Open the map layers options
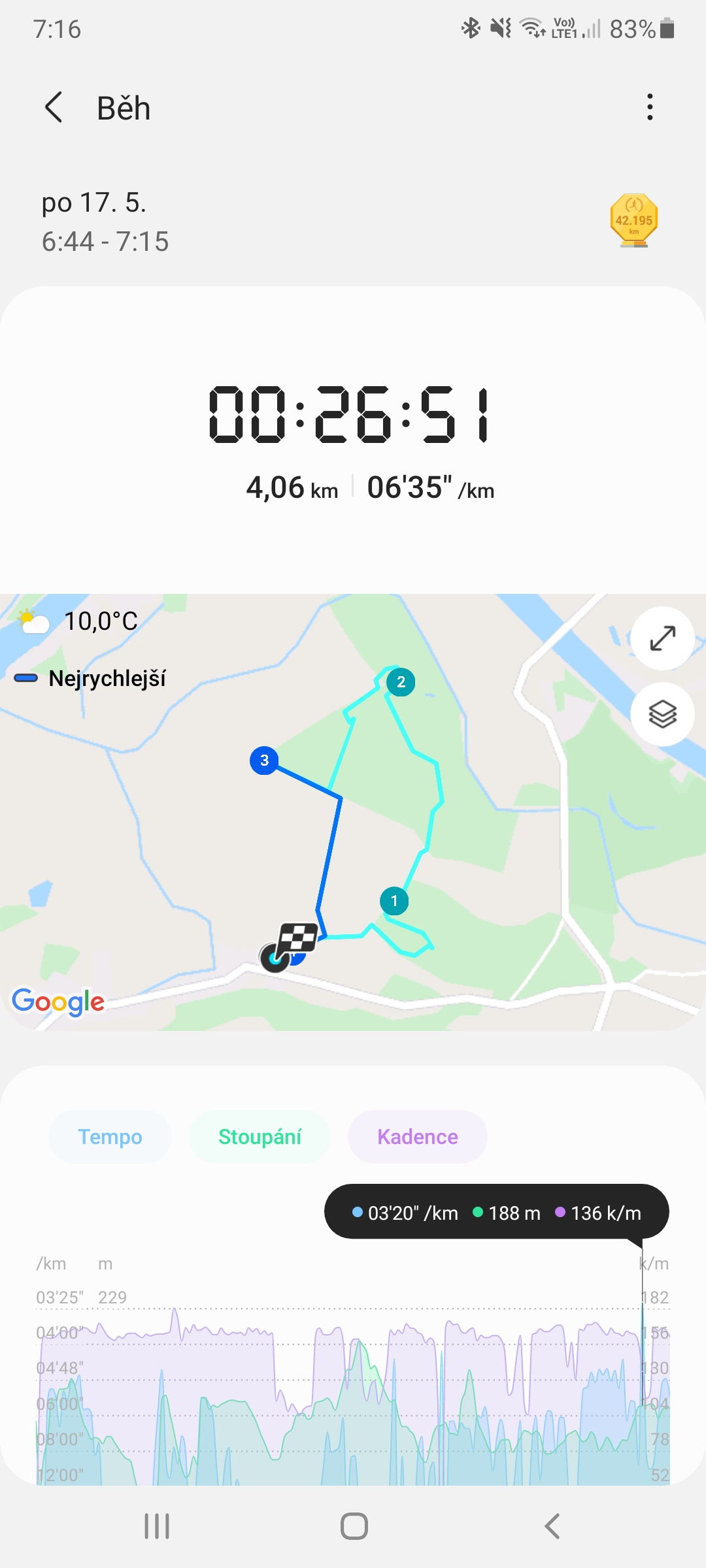Screen dimensions: 706x1568 pyautogui.click(x=662, y=714)
